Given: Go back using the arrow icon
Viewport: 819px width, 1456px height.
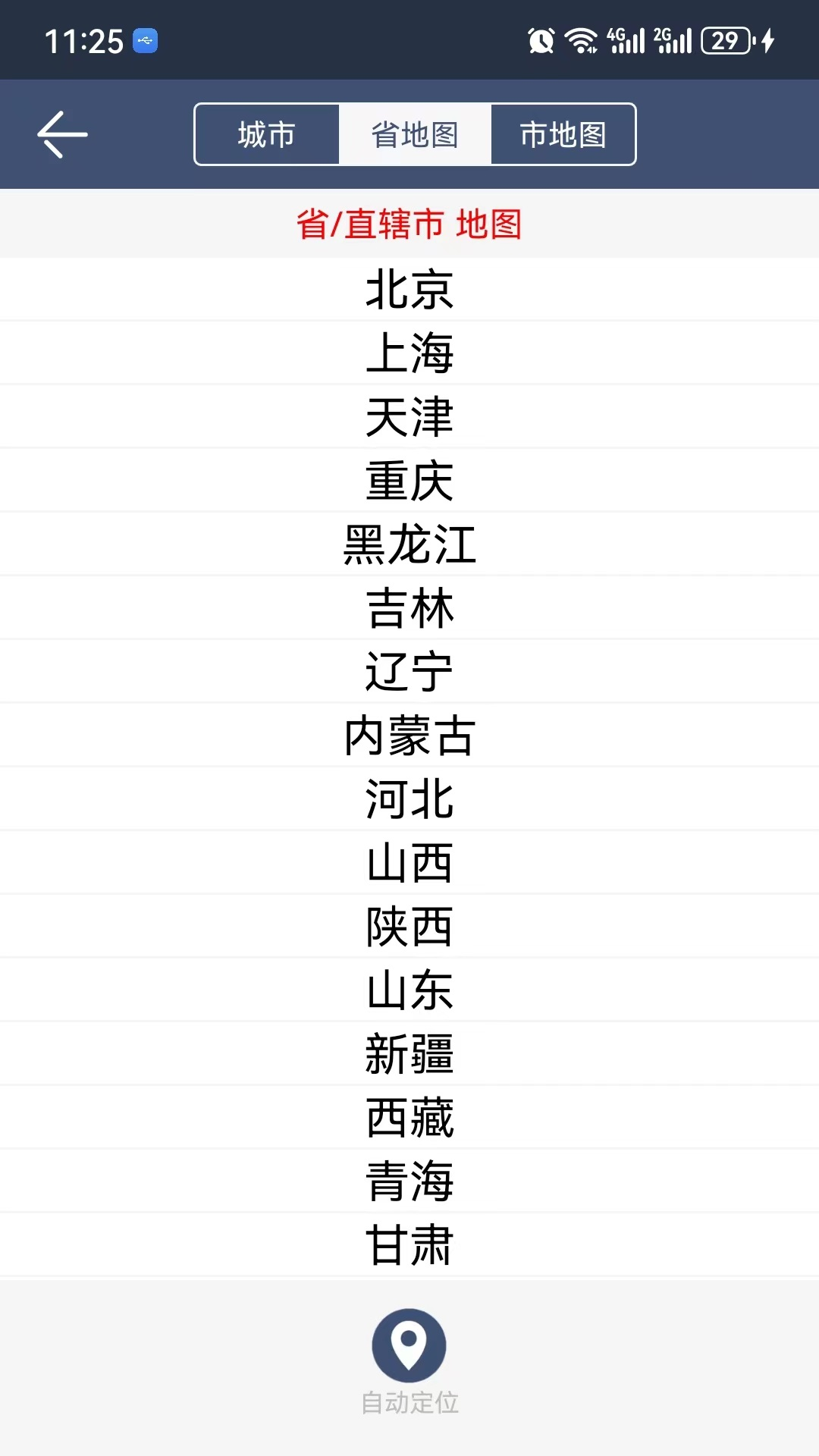Looking at the screenshot, I should (x=62, y=134).
